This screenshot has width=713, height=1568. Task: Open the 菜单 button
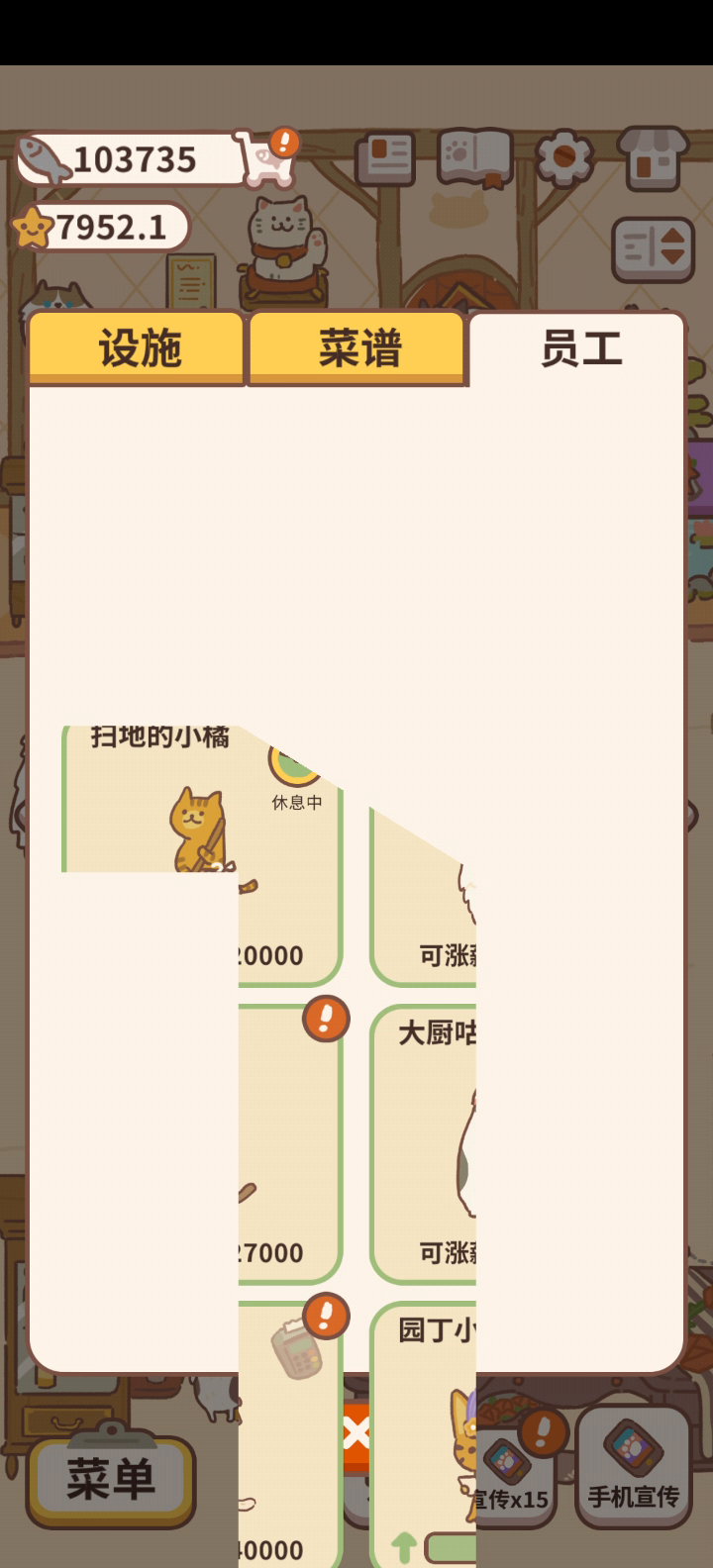pyautogui.click(x=110, y=1479)
